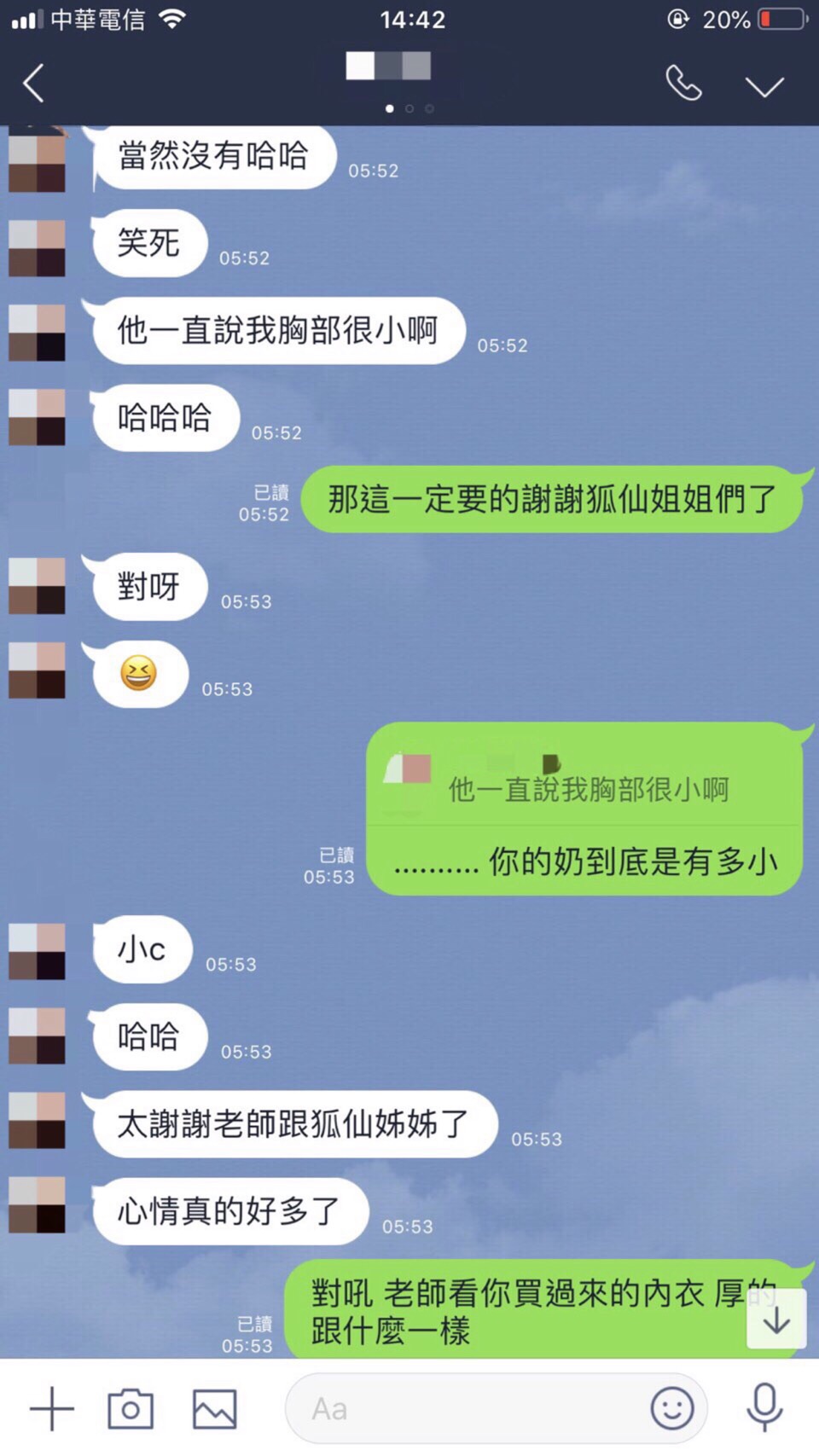The image size is (819, 1456).
Task: Go back to the chat list
Action: (34, 84)
